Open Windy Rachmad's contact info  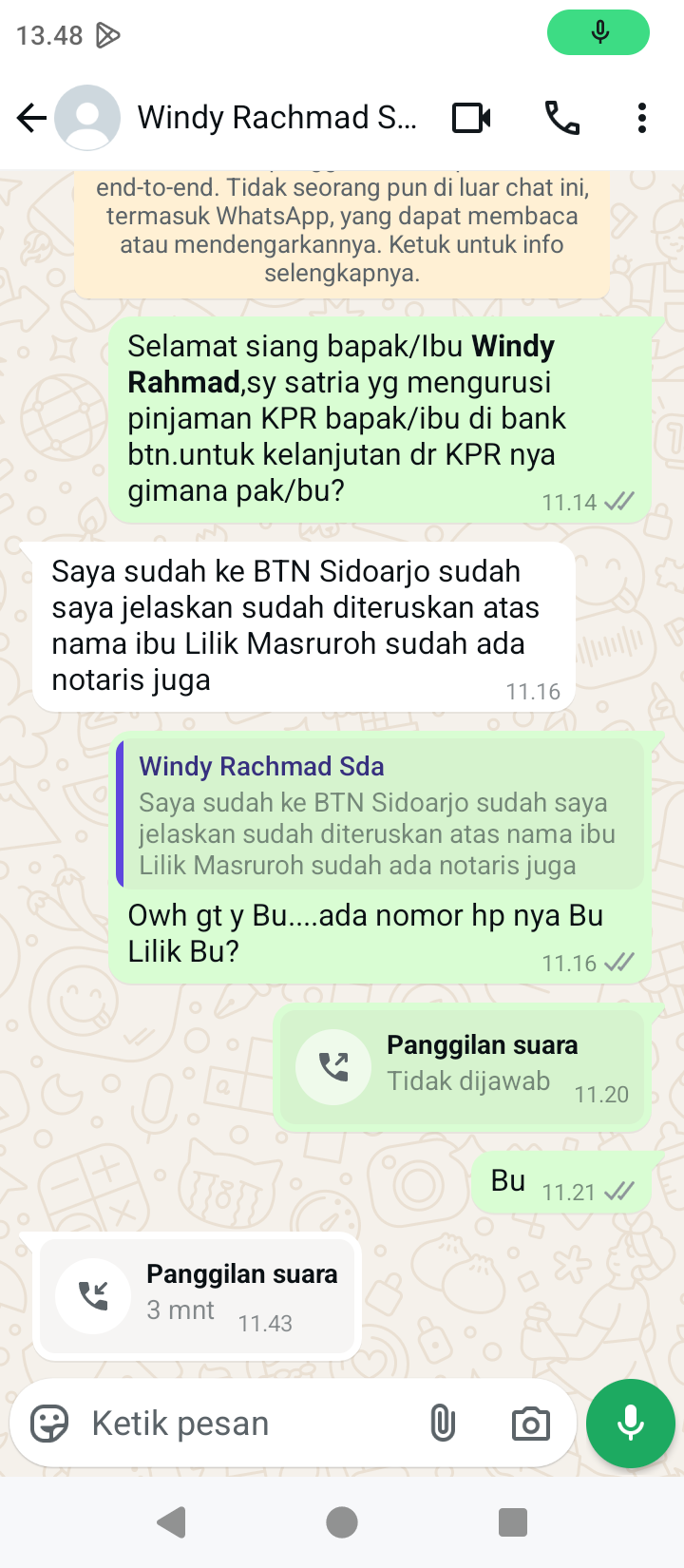(276, 118)
